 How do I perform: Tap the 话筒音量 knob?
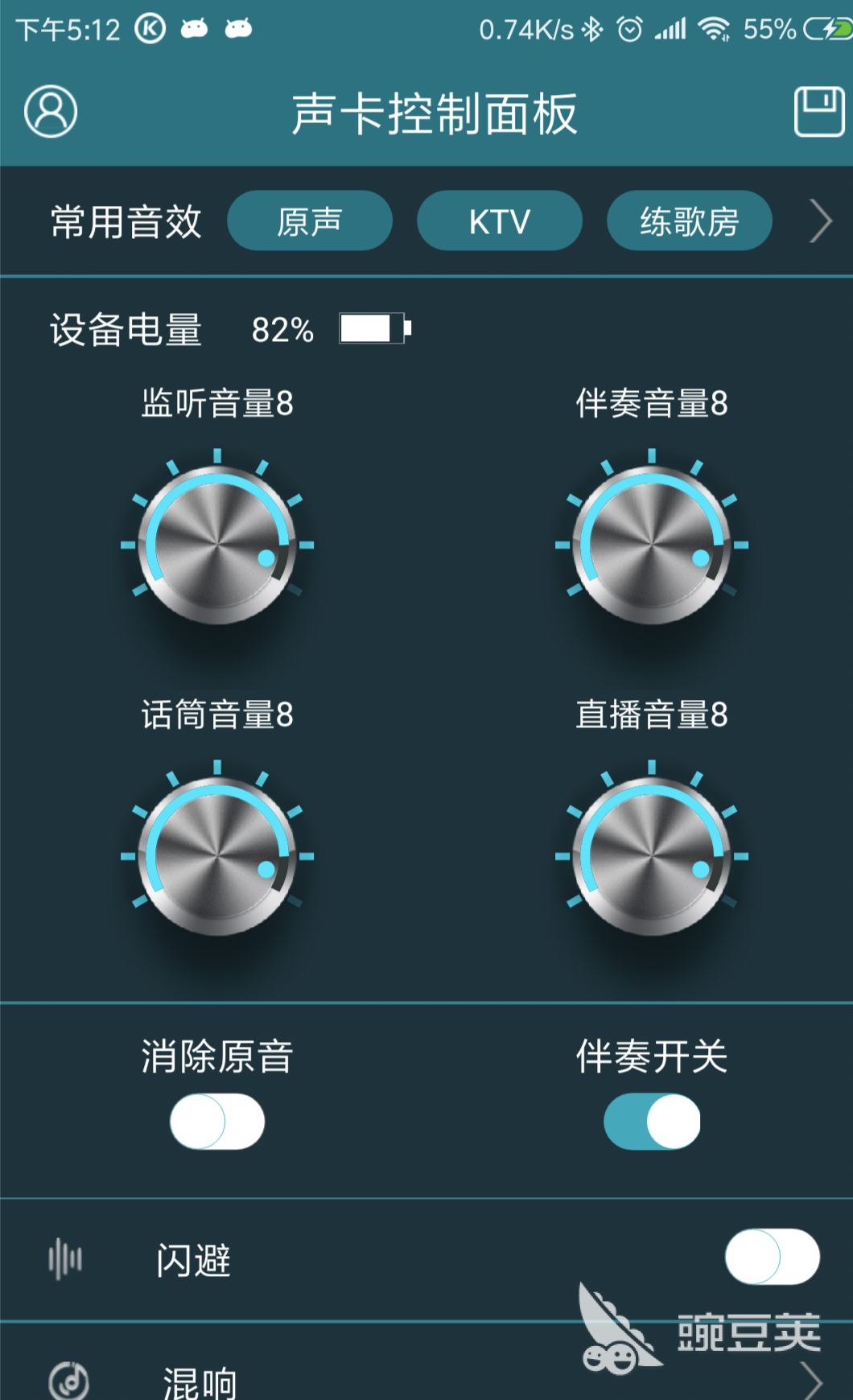coord(217,857)
